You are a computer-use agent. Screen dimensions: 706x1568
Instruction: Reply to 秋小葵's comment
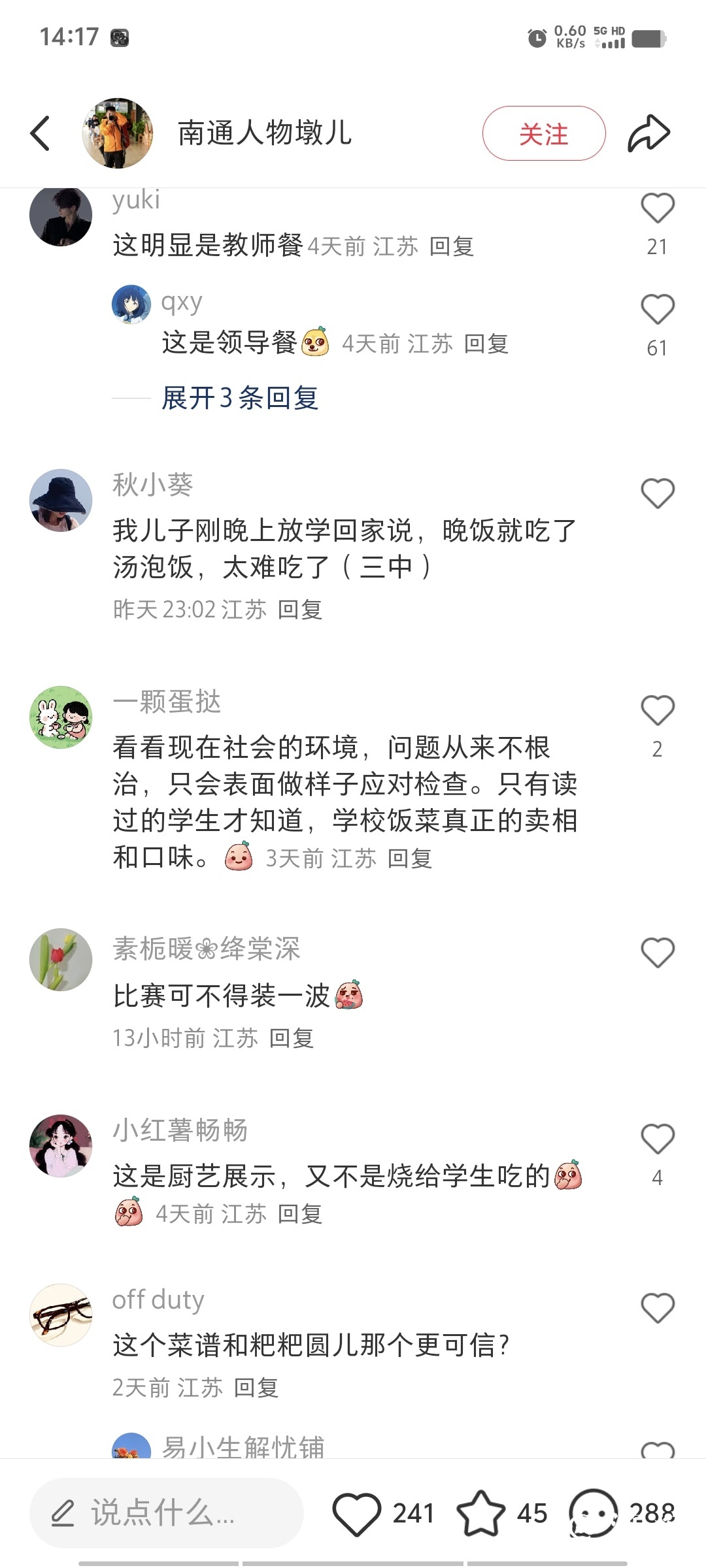click(x=300, y=610)
